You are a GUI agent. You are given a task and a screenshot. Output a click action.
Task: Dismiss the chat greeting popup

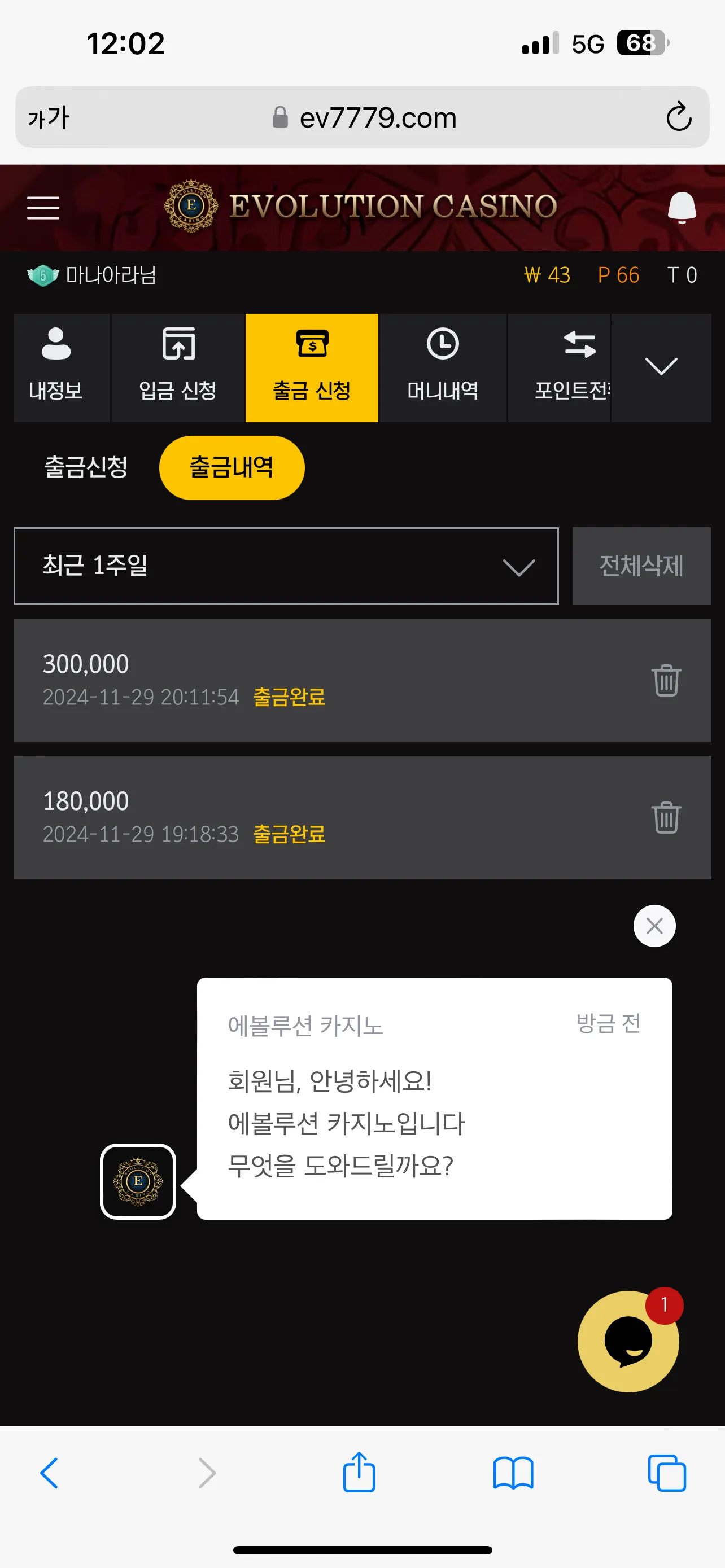654,926
